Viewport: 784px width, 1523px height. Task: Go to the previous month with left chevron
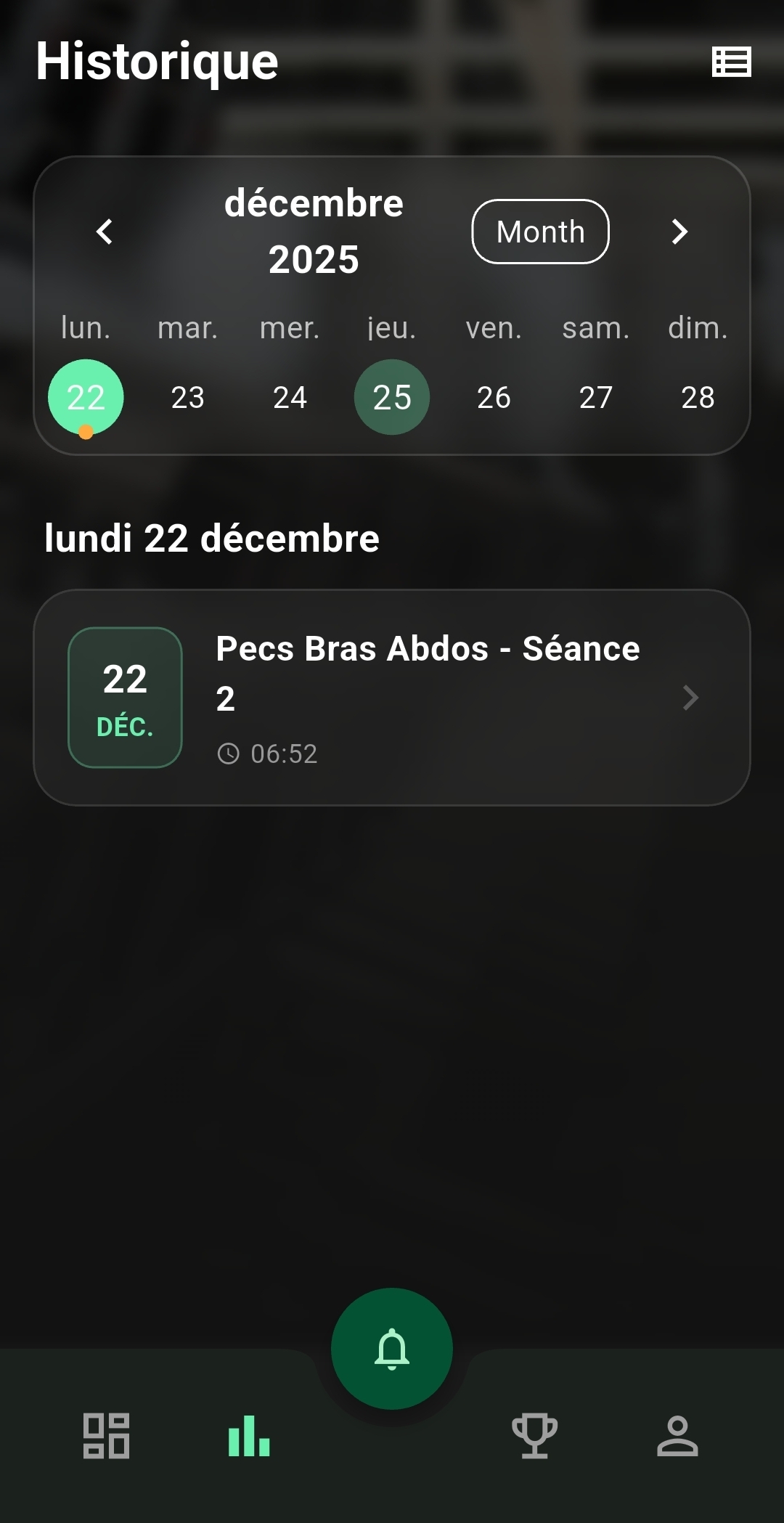(x=105, y=232)
